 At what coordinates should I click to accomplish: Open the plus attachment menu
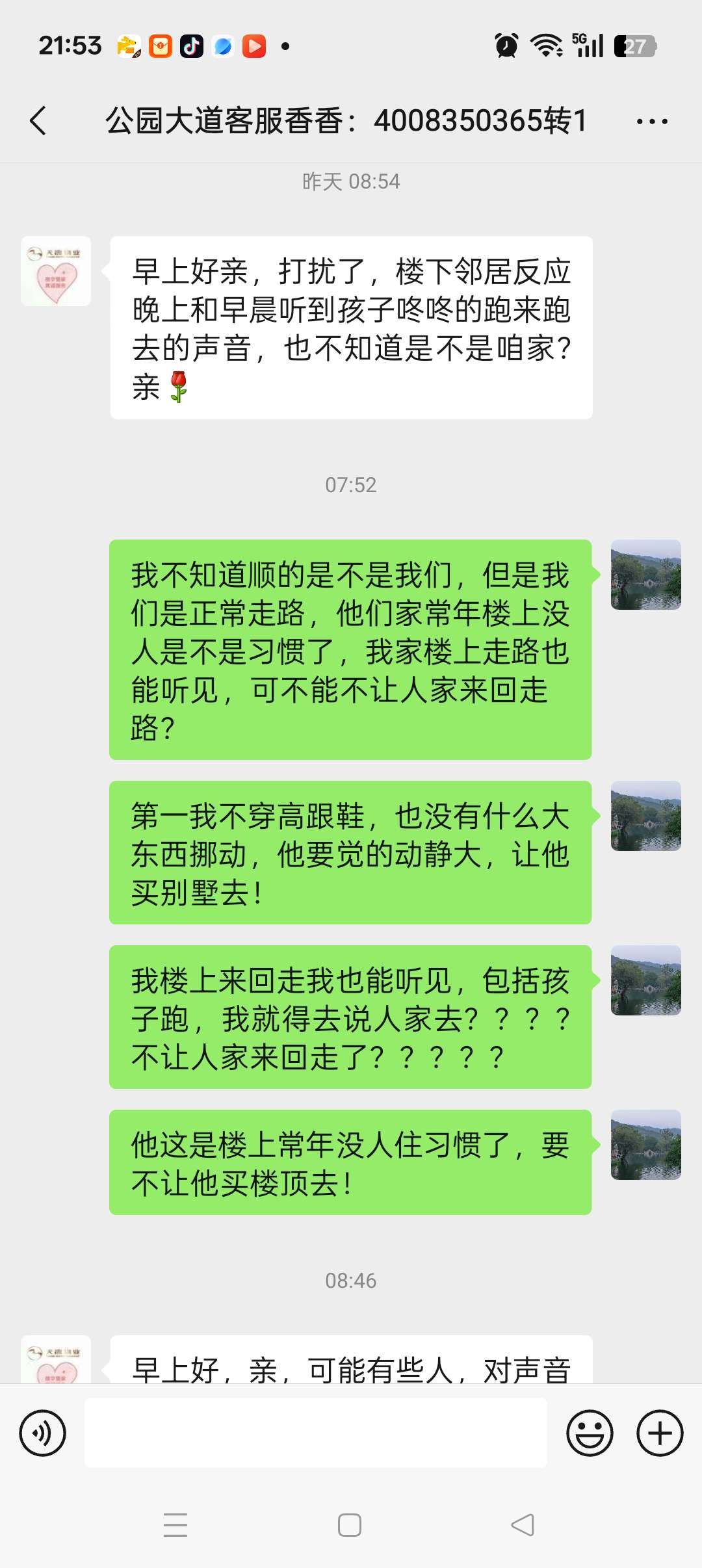pyautogui.click(x=659, y=1433)
